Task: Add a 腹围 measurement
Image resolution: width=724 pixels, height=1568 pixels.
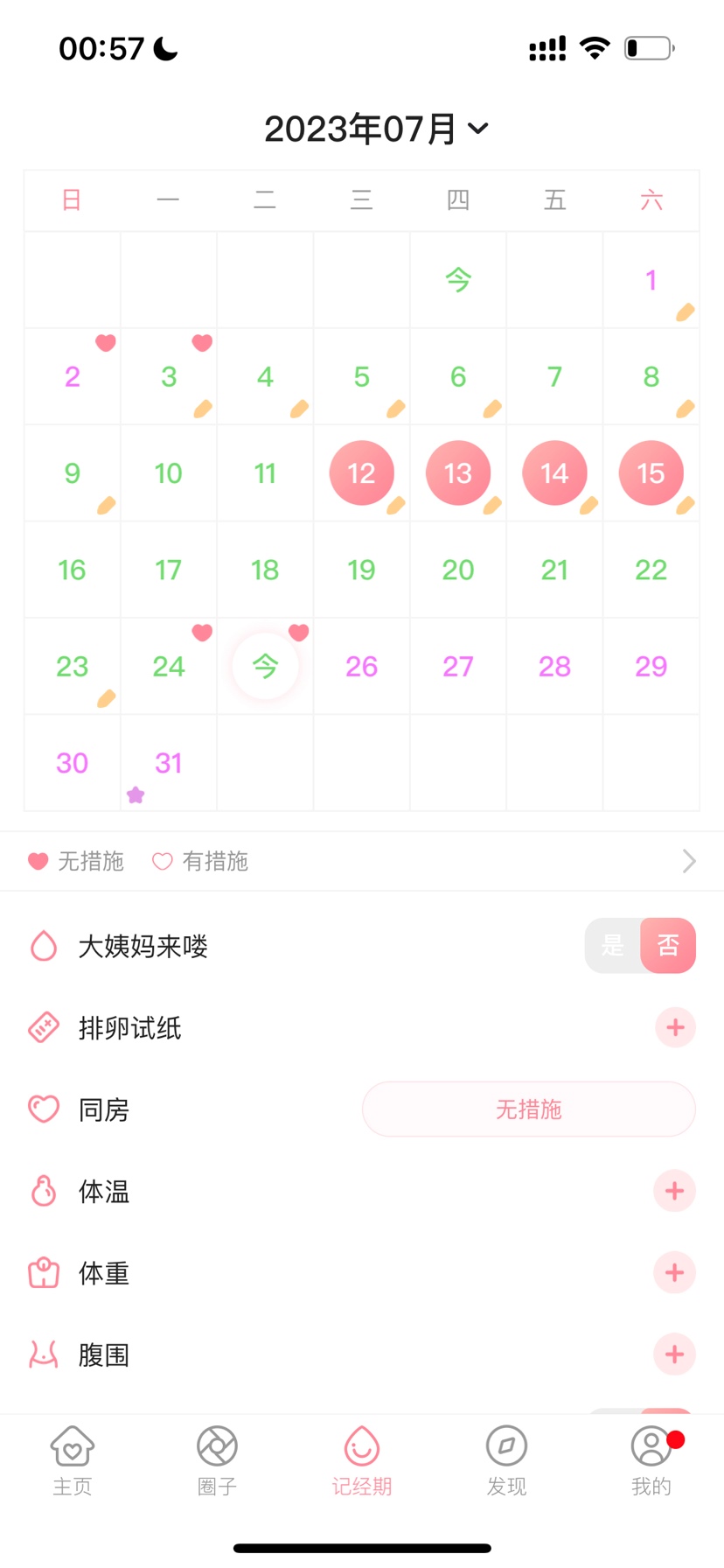Action: (674, 1355)
